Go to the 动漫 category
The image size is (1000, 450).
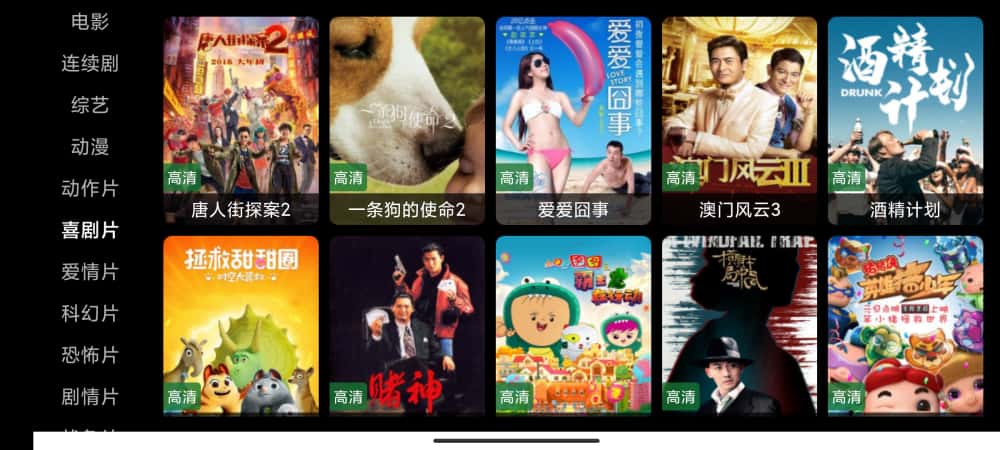[90, 147]
